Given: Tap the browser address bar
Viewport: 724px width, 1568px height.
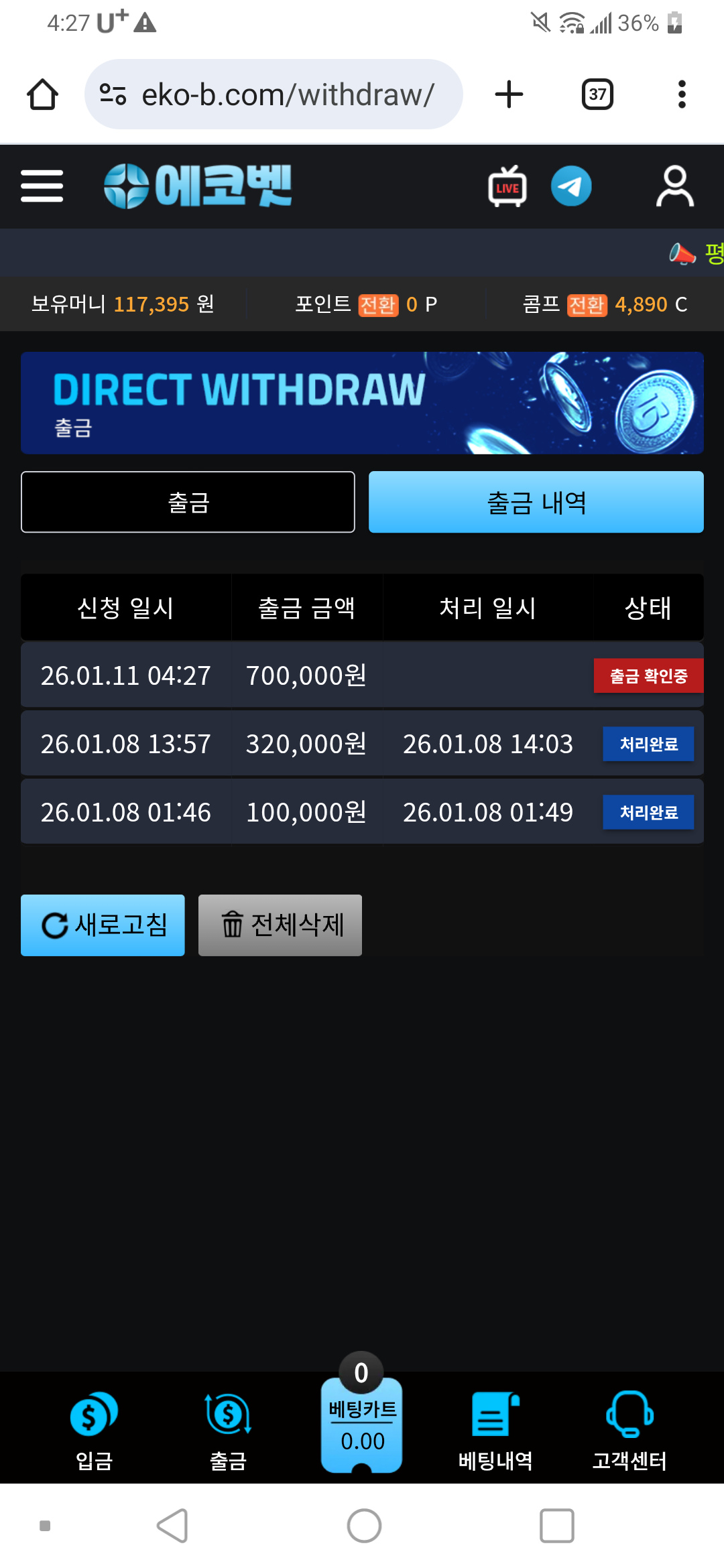Looking at the screenshot, I should click(282, 94).
